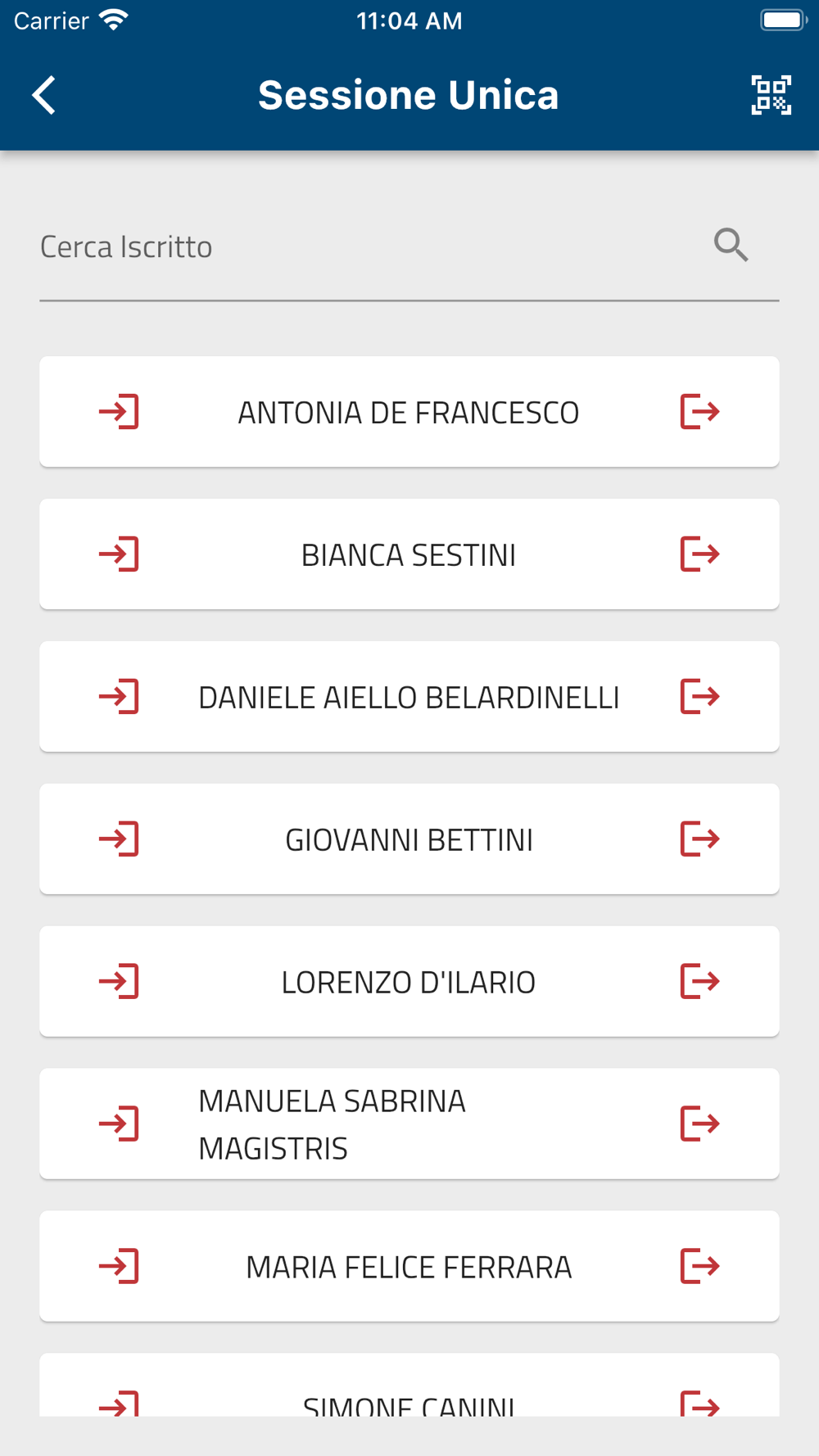The height and width of the screenshot is (1456, 819).
Task: Register entry for Bianca Sestini
Action: 119,554
